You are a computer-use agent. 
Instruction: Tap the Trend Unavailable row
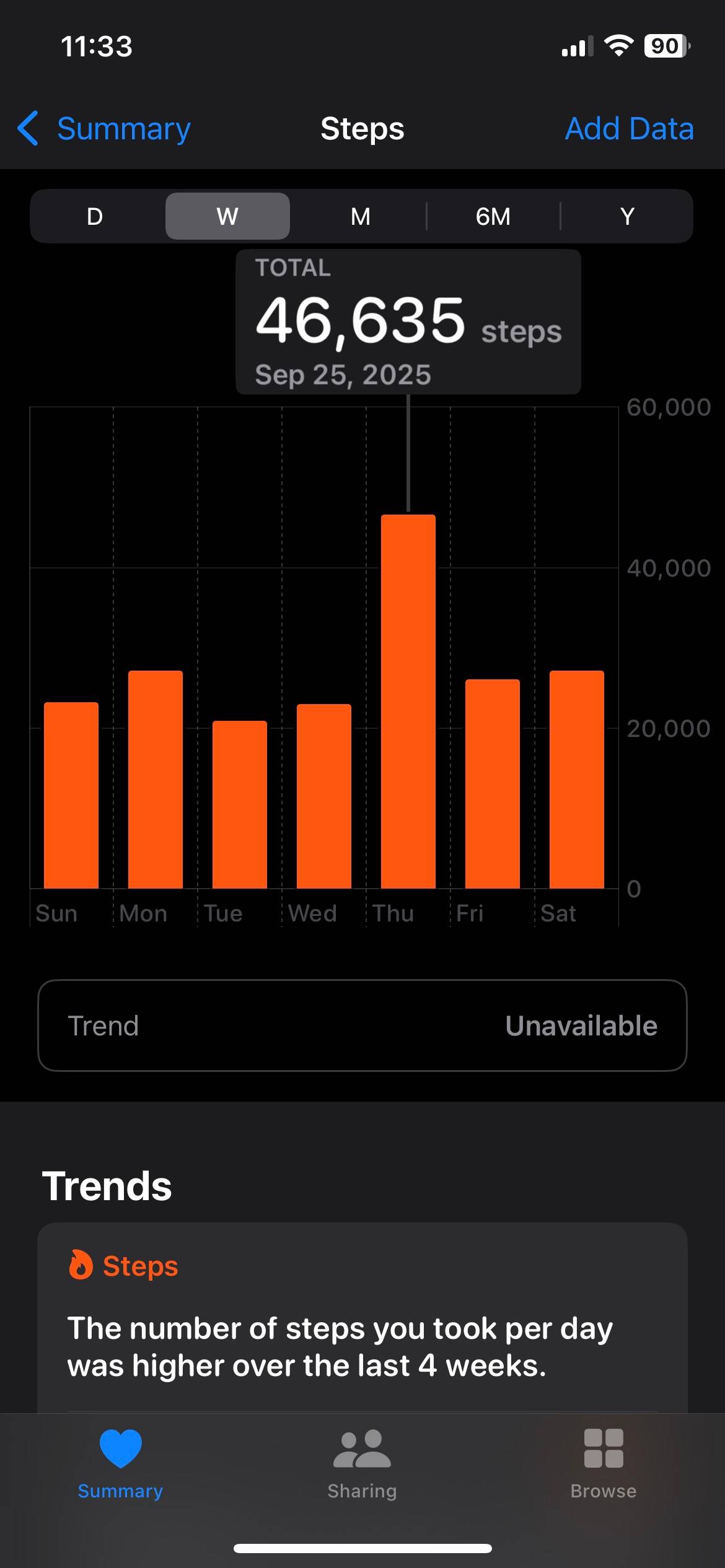click(x=362, y=1026)
